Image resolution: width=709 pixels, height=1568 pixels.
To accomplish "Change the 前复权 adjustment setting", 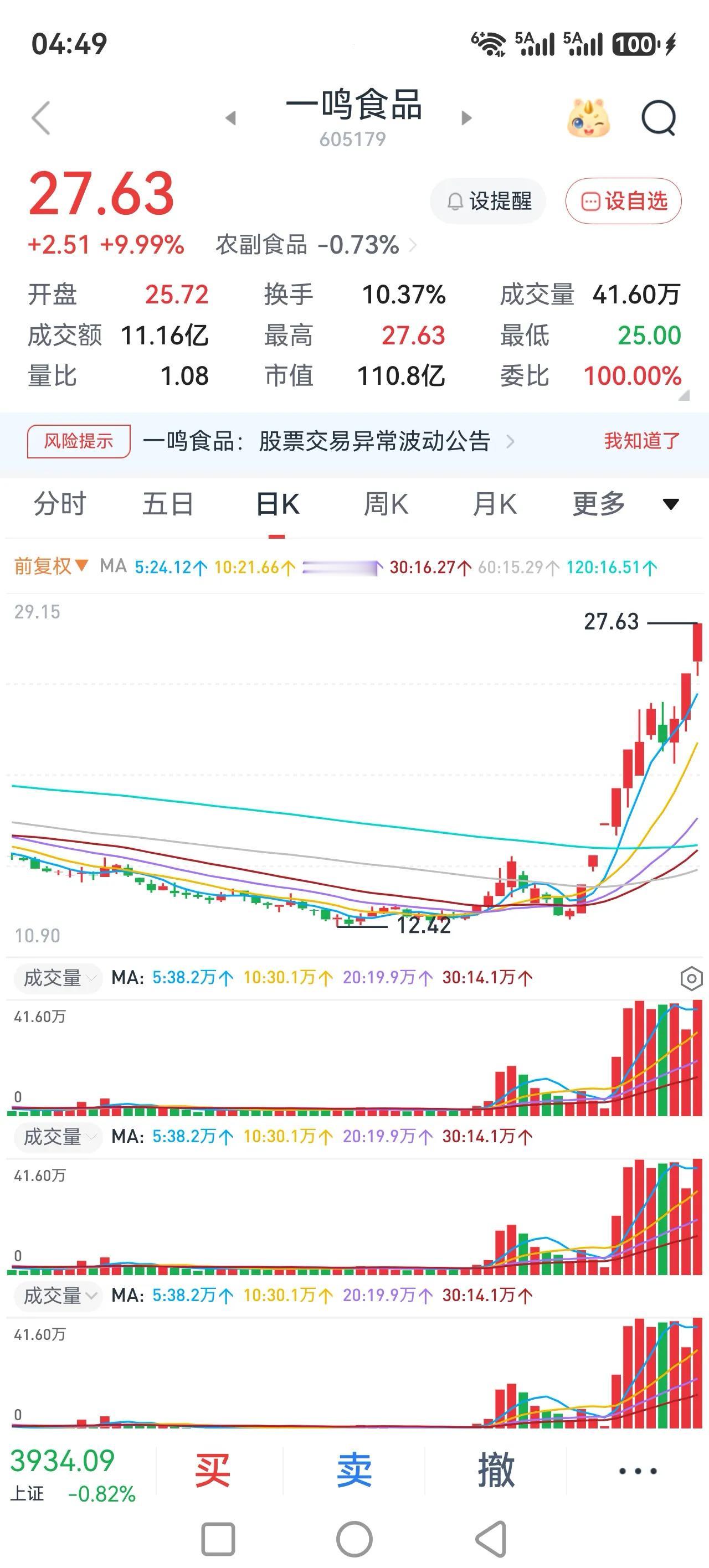I will point(51,567).
